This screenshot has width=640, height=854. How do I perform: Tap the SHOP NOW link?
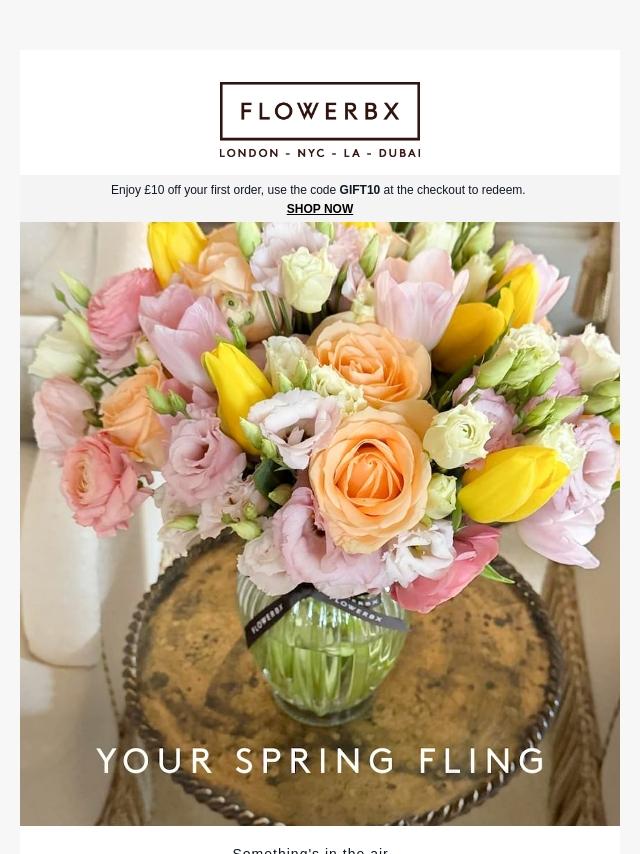point(319,209)
